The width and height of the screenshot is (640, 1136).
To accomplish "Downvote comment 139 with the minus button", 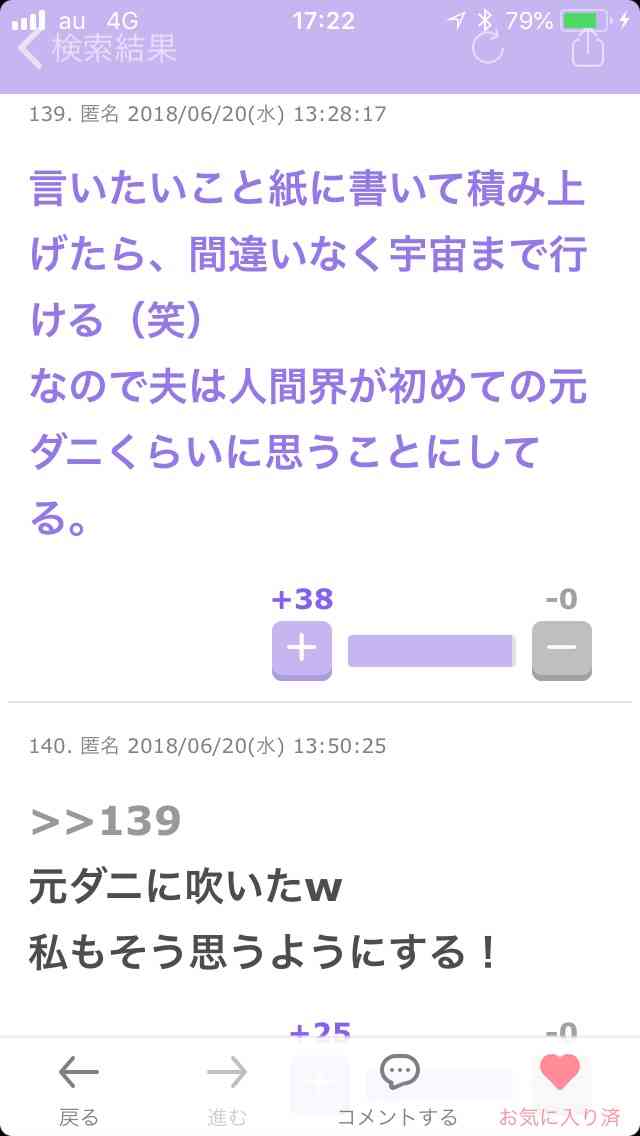I will pyautogui.click(x=562, y=651).
